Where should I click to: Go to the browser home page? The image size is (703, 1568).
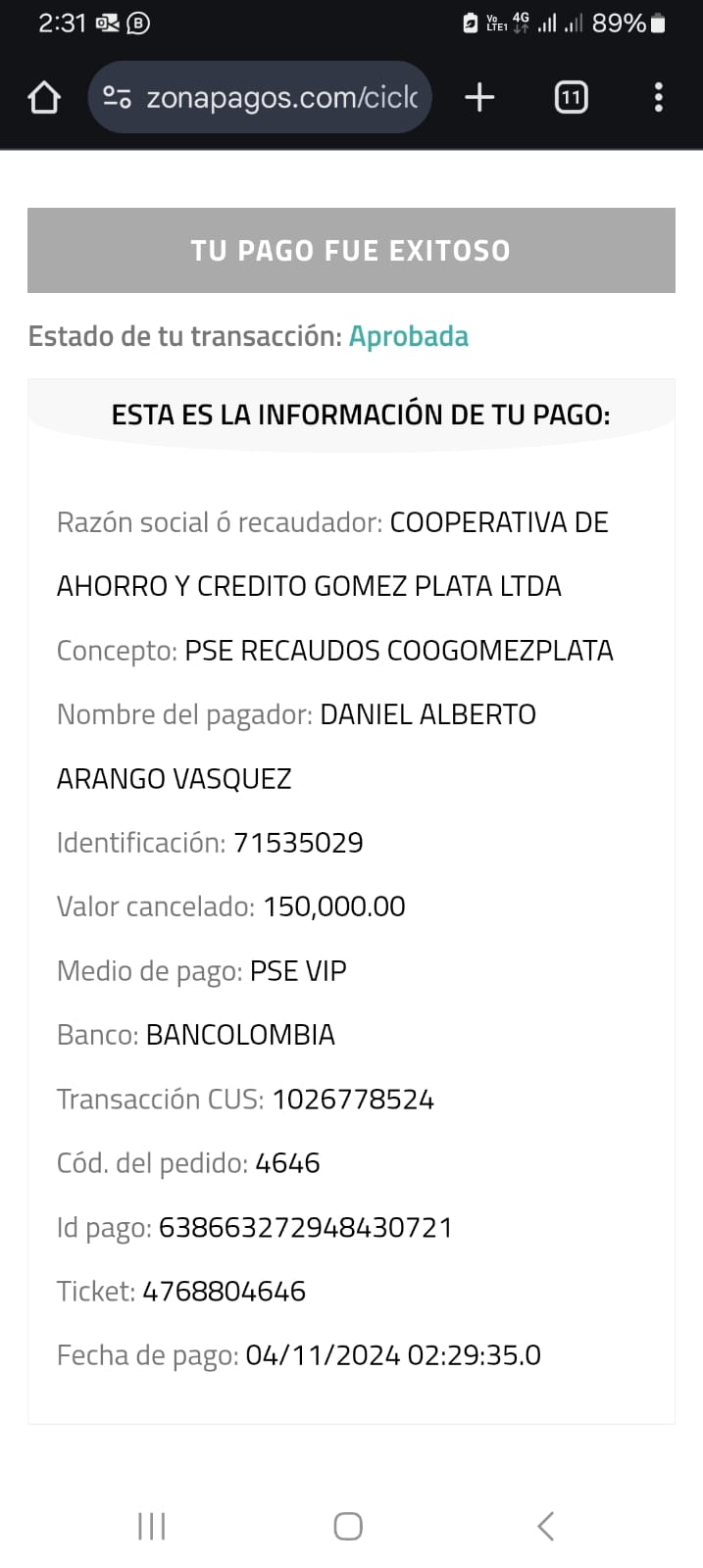point(44,97)
